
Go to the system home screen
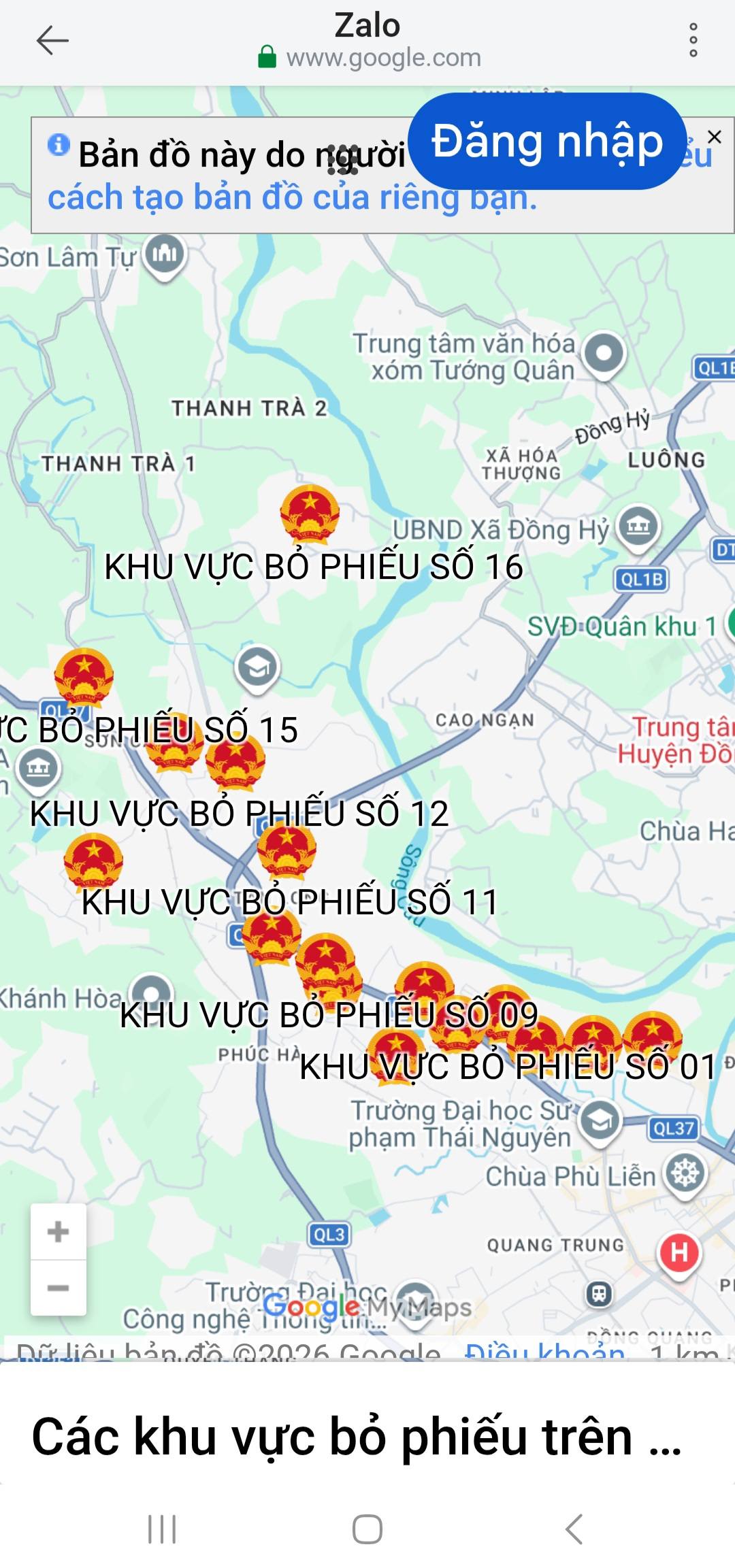click(x=367, y=1529)
